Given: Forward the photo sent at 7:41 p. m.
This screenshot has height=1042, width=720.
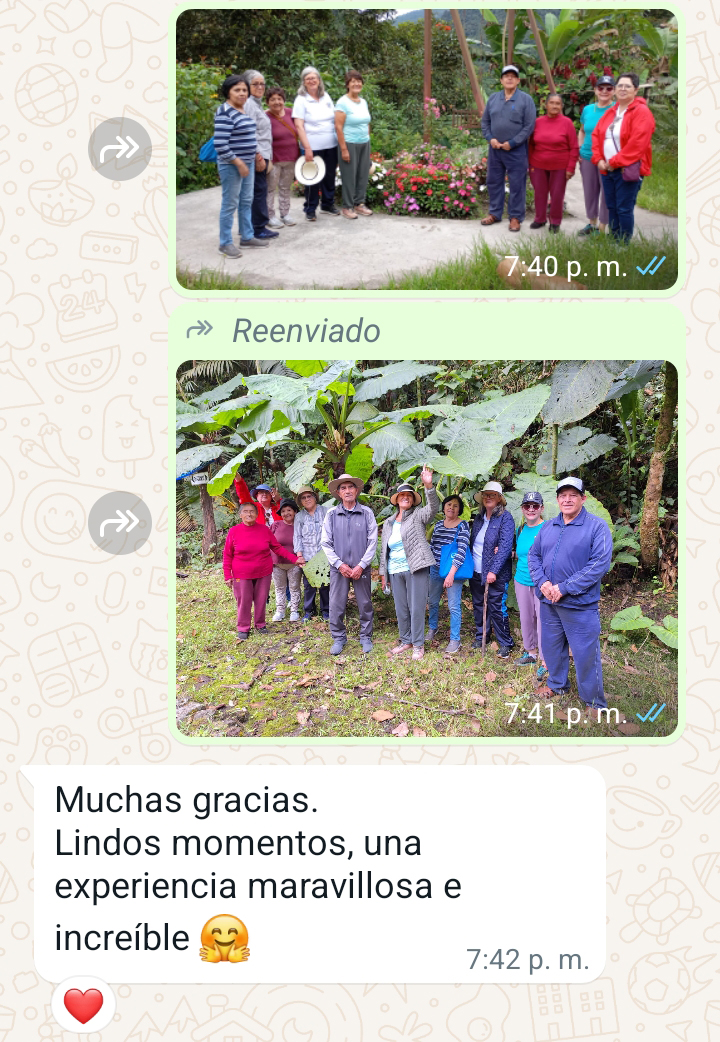Looking at the screenshot, I should point(120,523).
